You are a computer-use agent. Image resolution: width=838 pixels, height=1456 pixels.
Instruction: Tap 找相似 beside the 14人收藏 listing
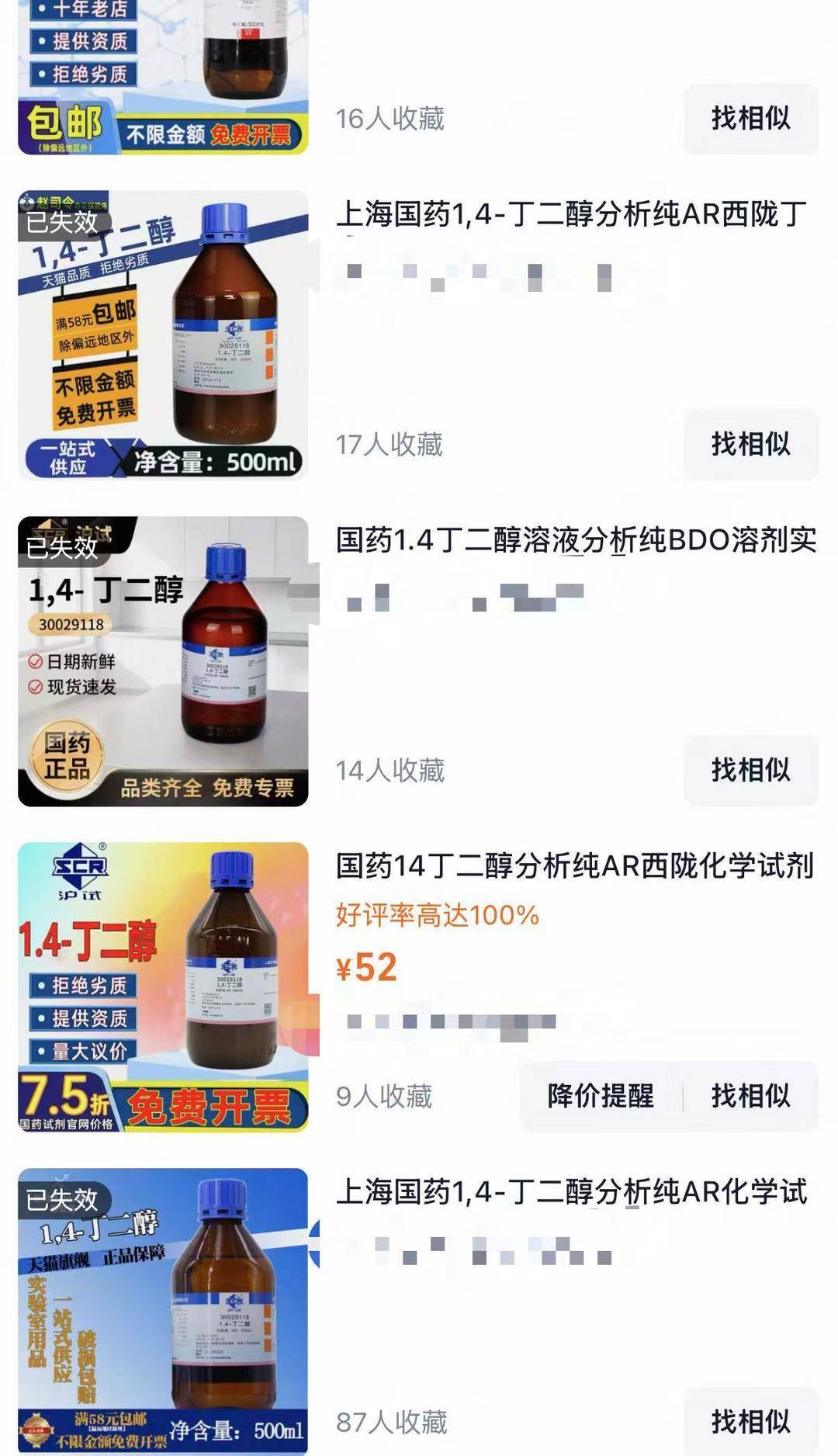coord(750,771)
